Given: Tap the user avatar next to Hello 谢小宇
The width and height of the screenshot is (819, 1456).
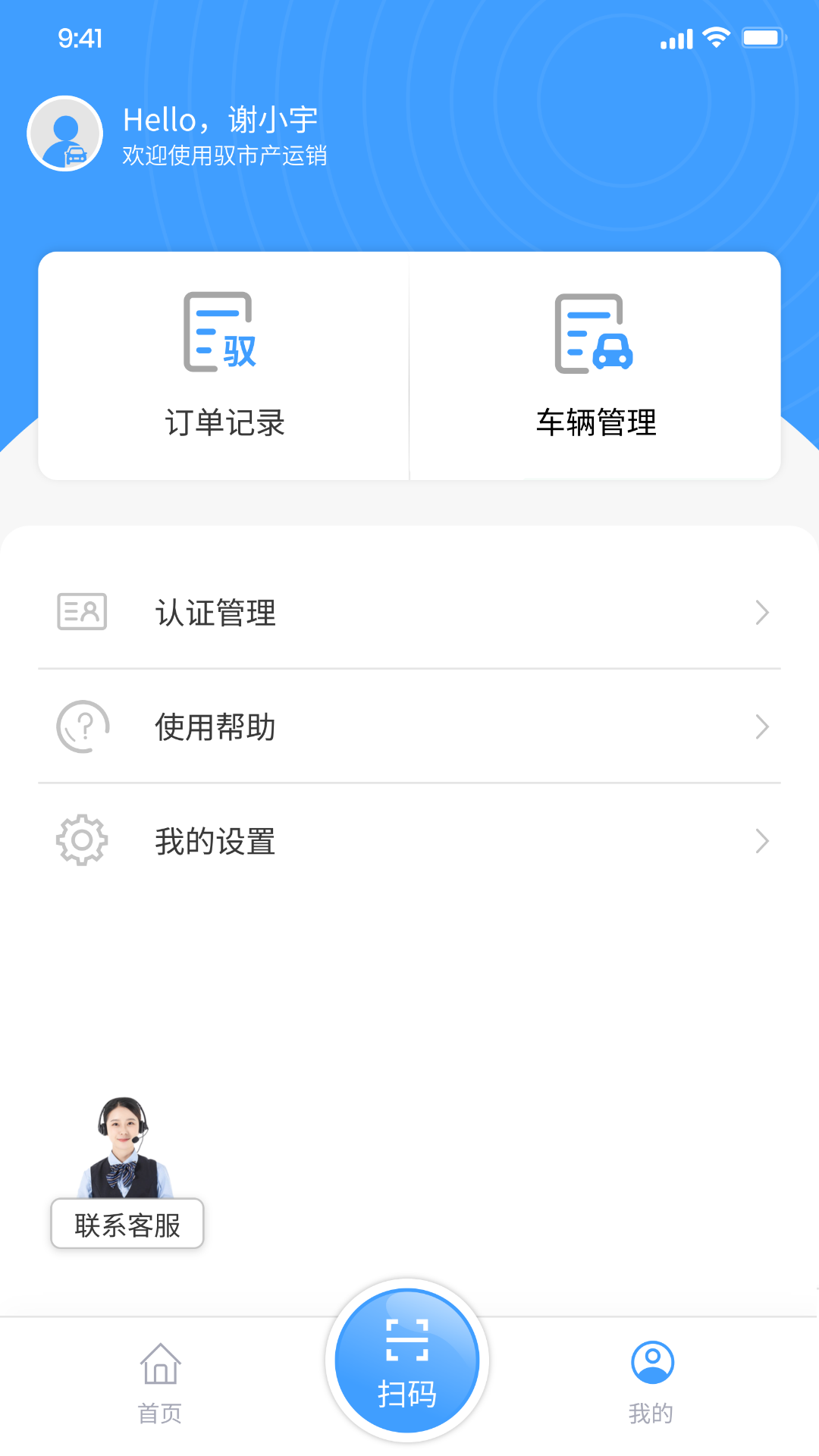Looking at the screenshot, I should 64,133.
